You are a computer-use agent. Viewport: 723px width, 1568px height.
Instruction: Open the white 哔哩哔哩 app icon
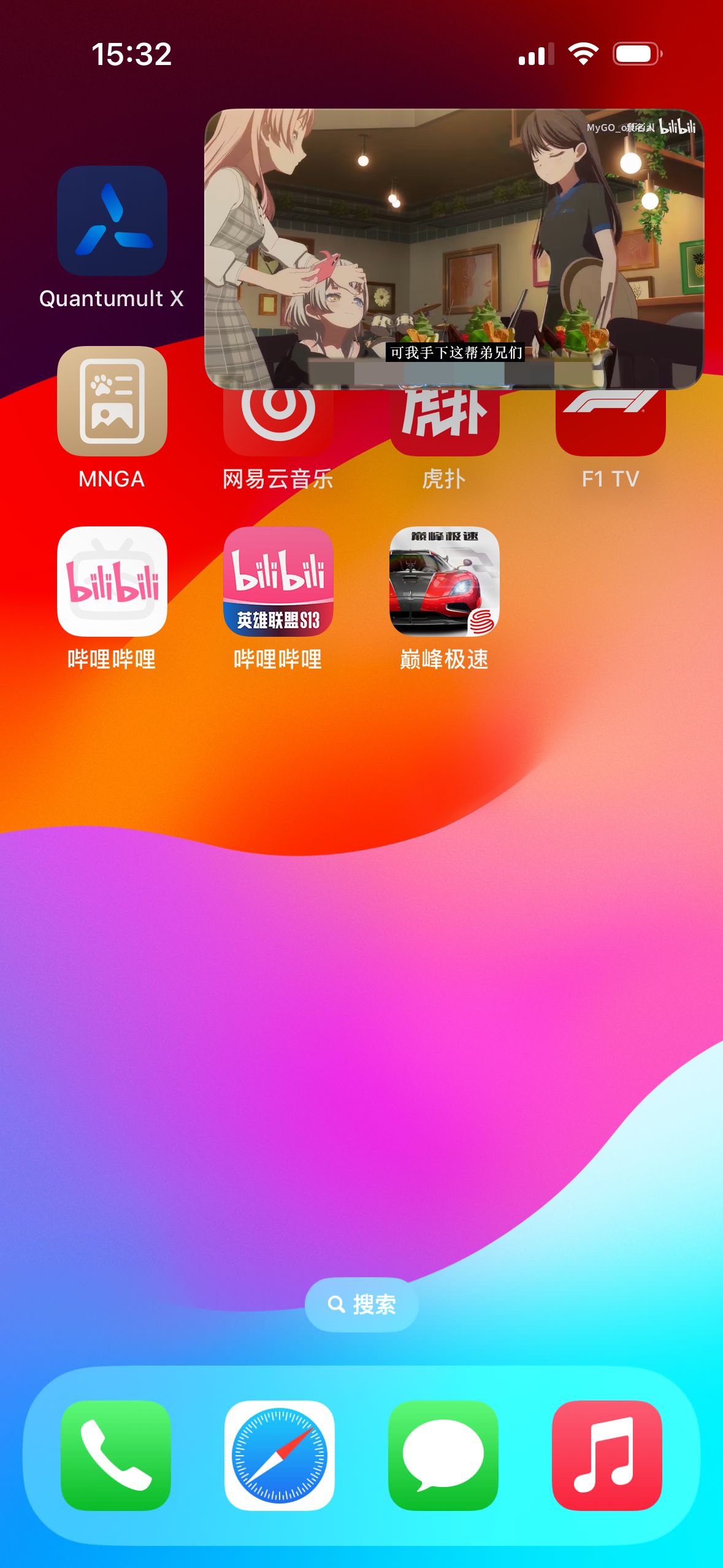pyautogui.click(x=112, y=582)
